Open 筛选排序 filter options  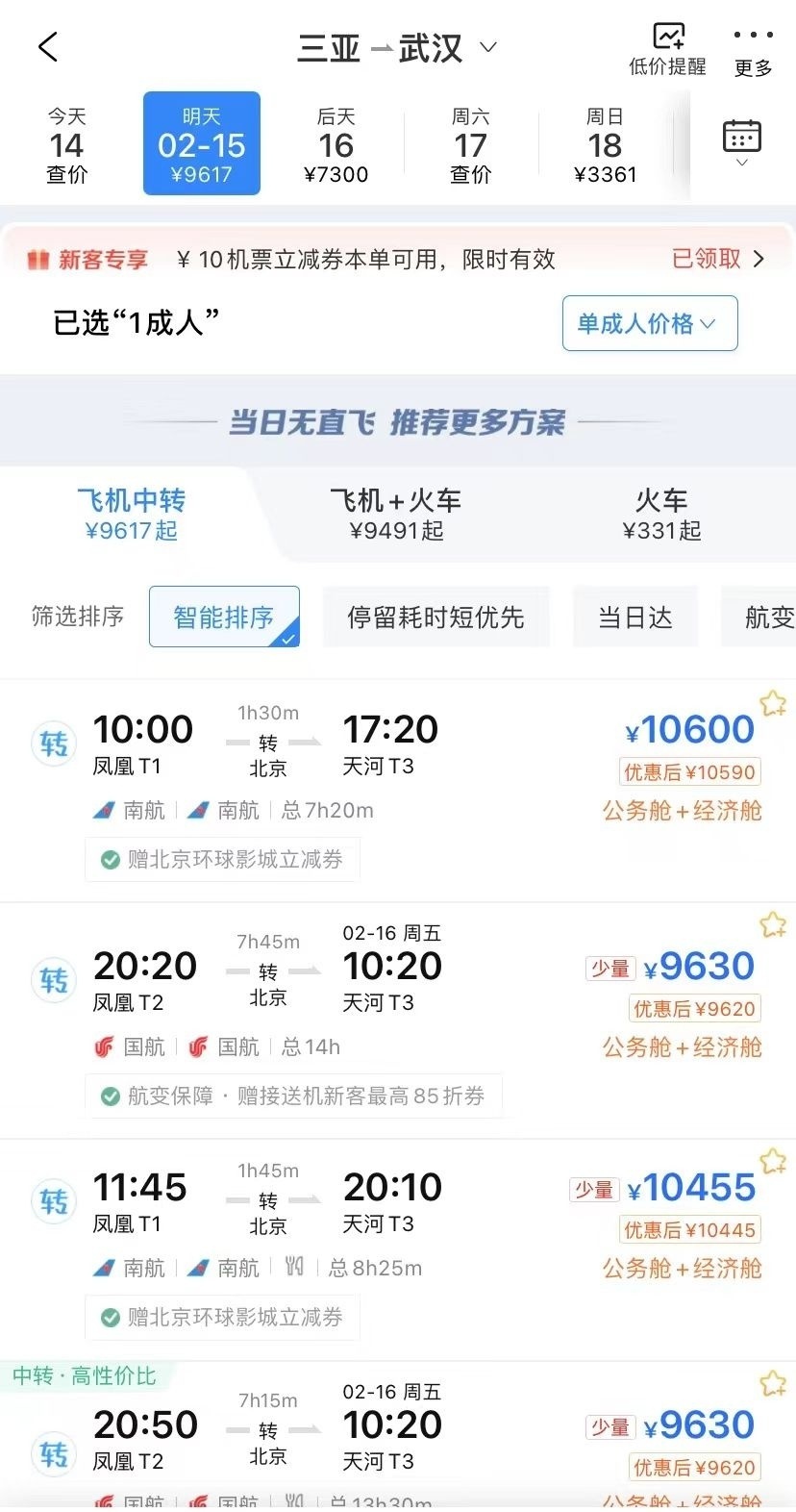pos(78,617)
